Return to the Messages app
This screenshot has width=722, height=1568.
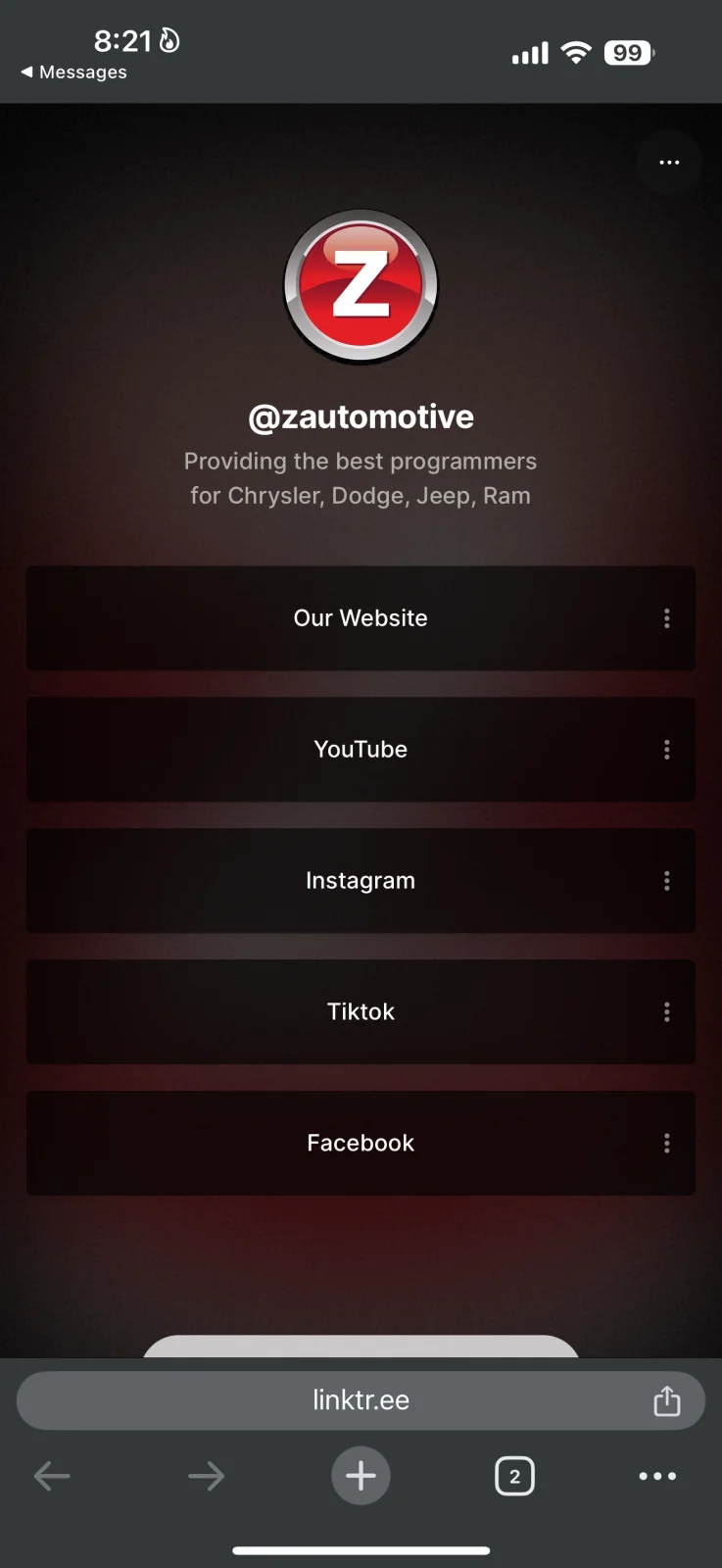pyautogui.click(x=73, y=73)
